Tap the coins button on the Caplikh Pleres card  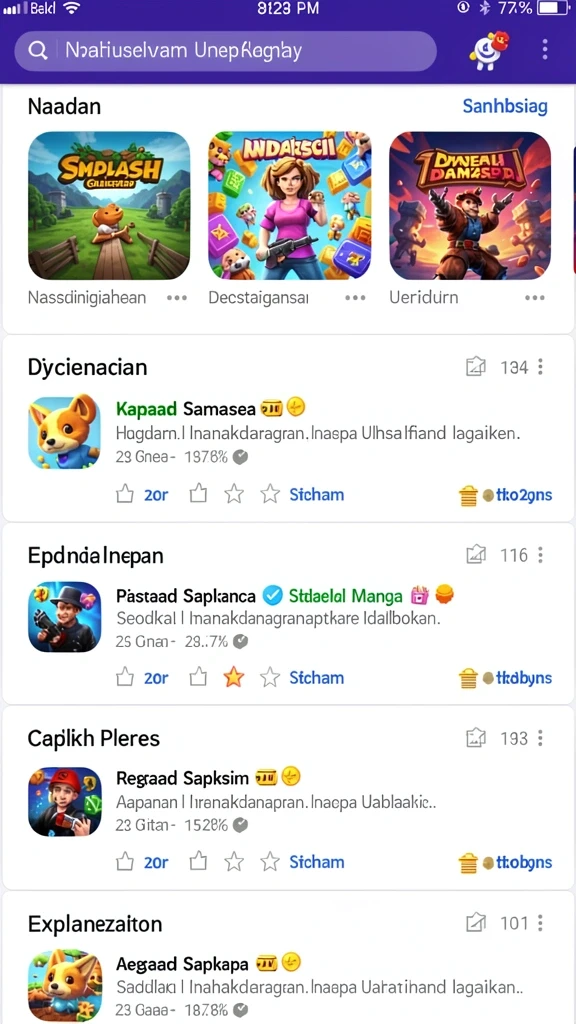click(x=505, y=863)
